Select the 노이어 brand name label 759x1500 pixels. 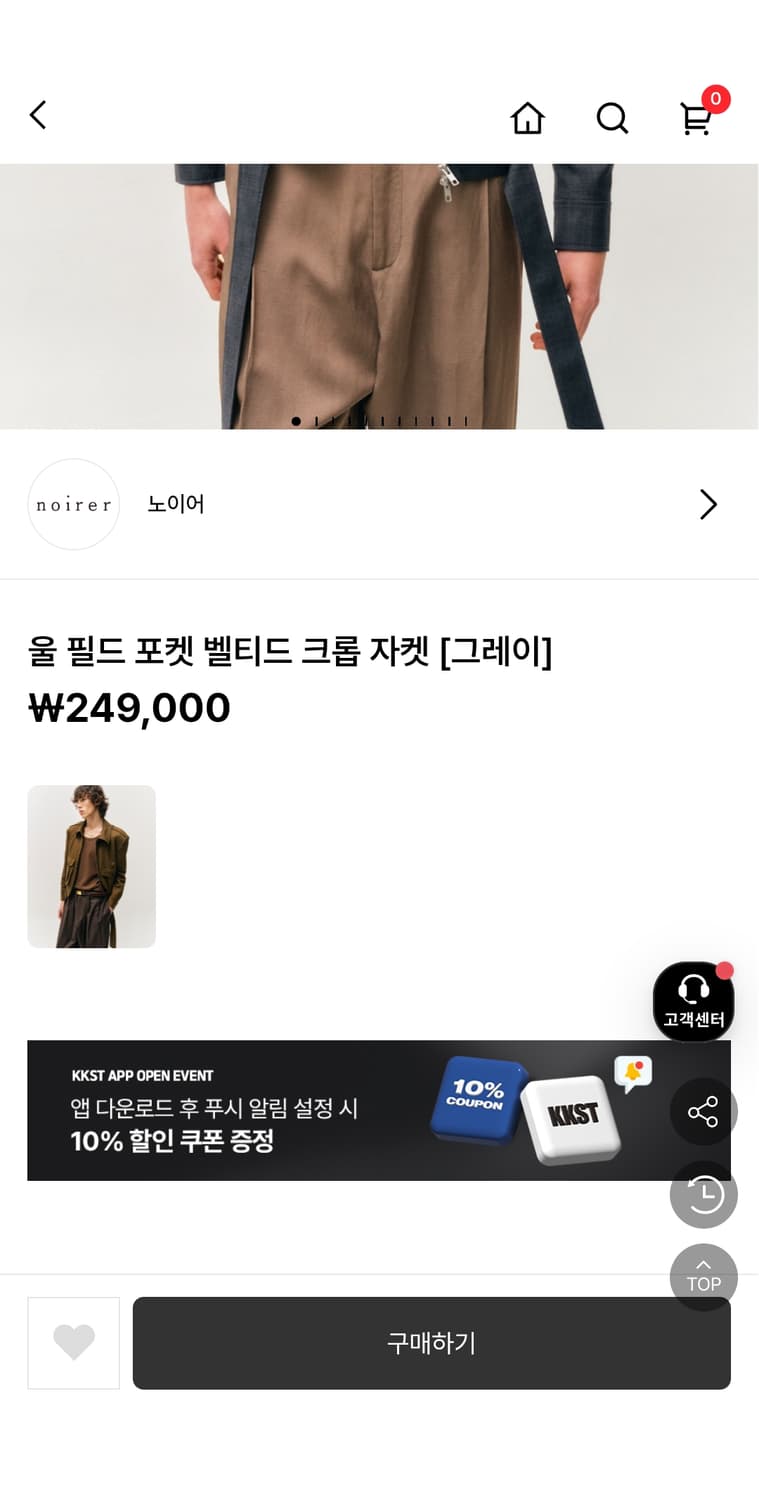(175, 504)
